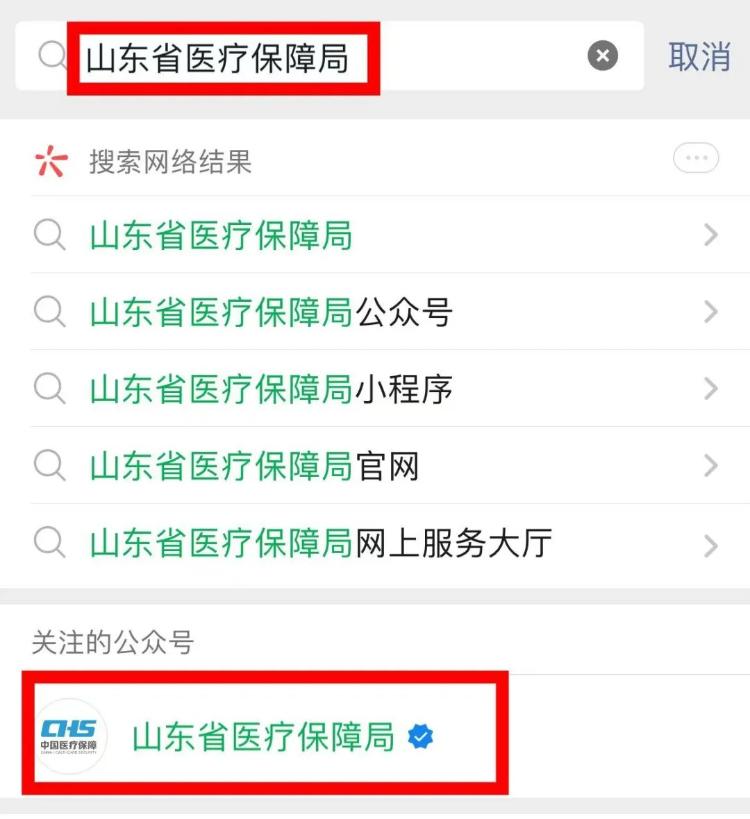
Task: Select the suggestion 山东省医疗保障局
Action: [x=221, y=236]
